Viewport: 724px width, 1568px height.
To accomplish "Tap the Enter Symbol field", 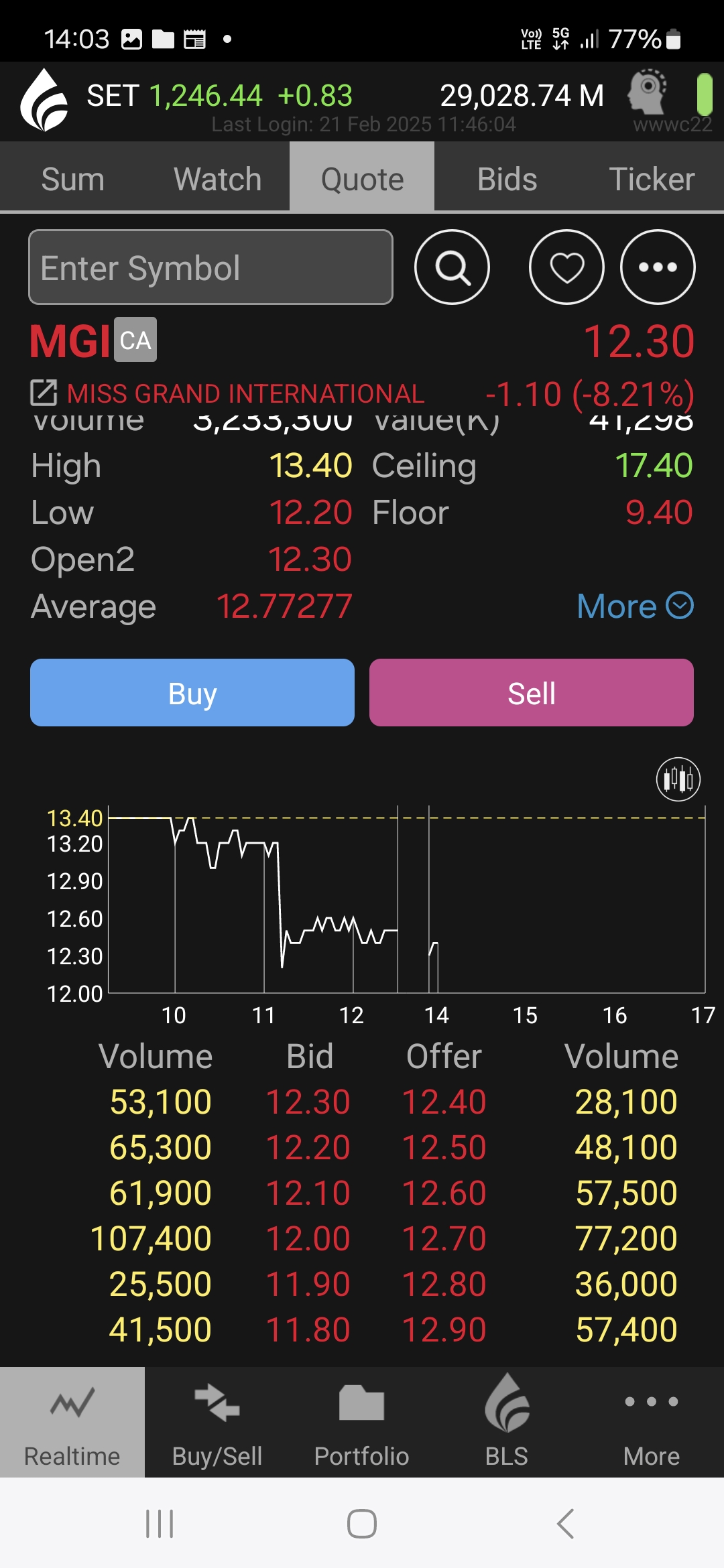I will [x=210, y=267].
